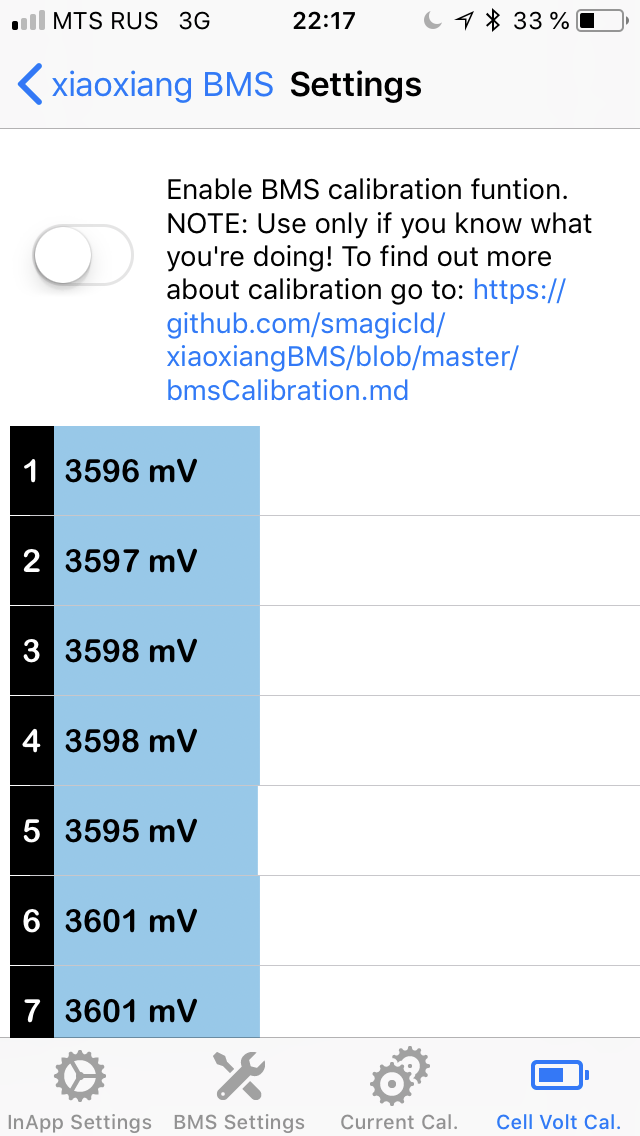640x1136 pixels.
Task: Go back to xiaoxiang BMS
Action: pos(145,85)
